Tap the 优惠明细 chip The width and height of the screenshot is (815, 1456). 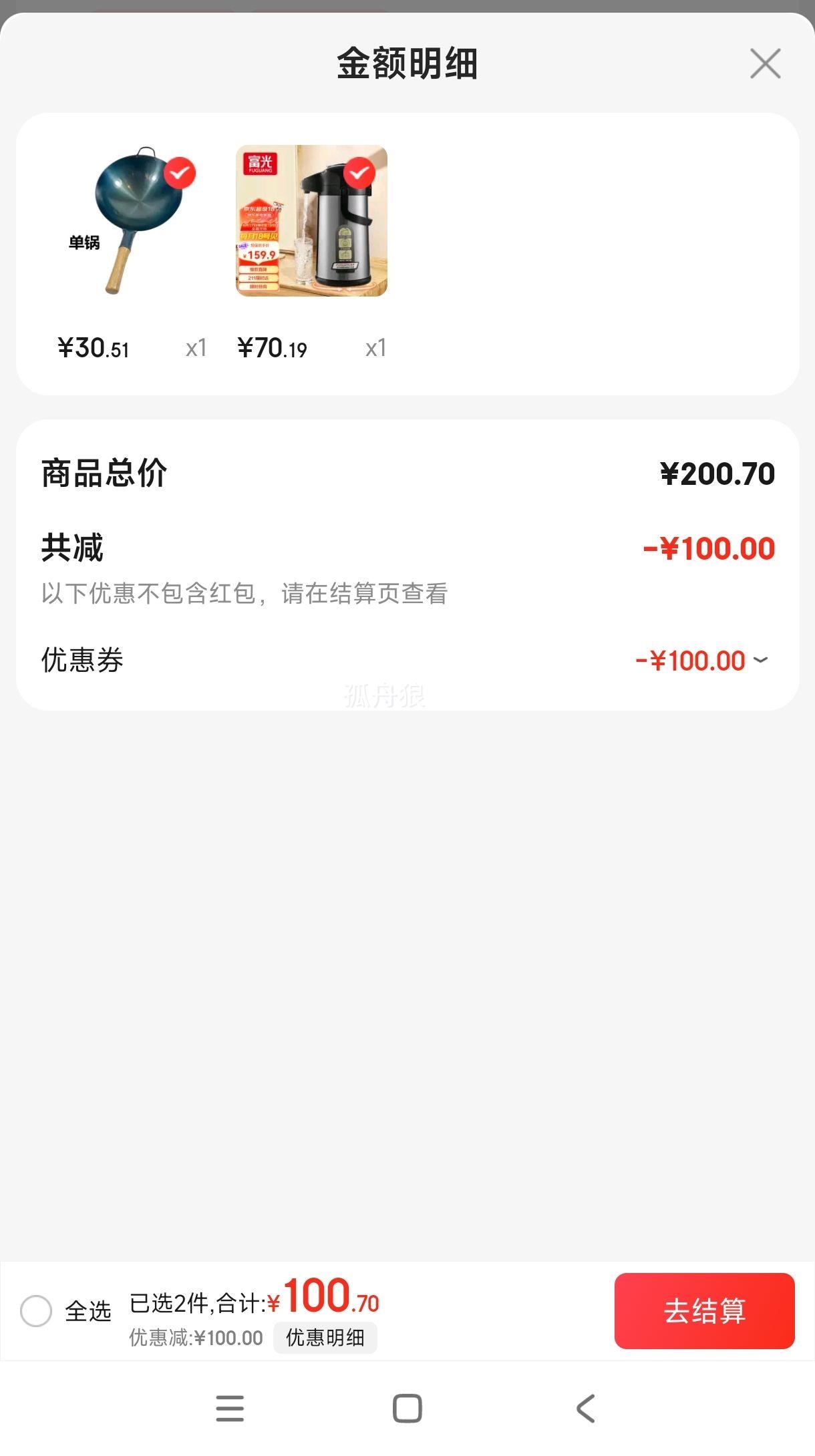[x=325, y=1337]
